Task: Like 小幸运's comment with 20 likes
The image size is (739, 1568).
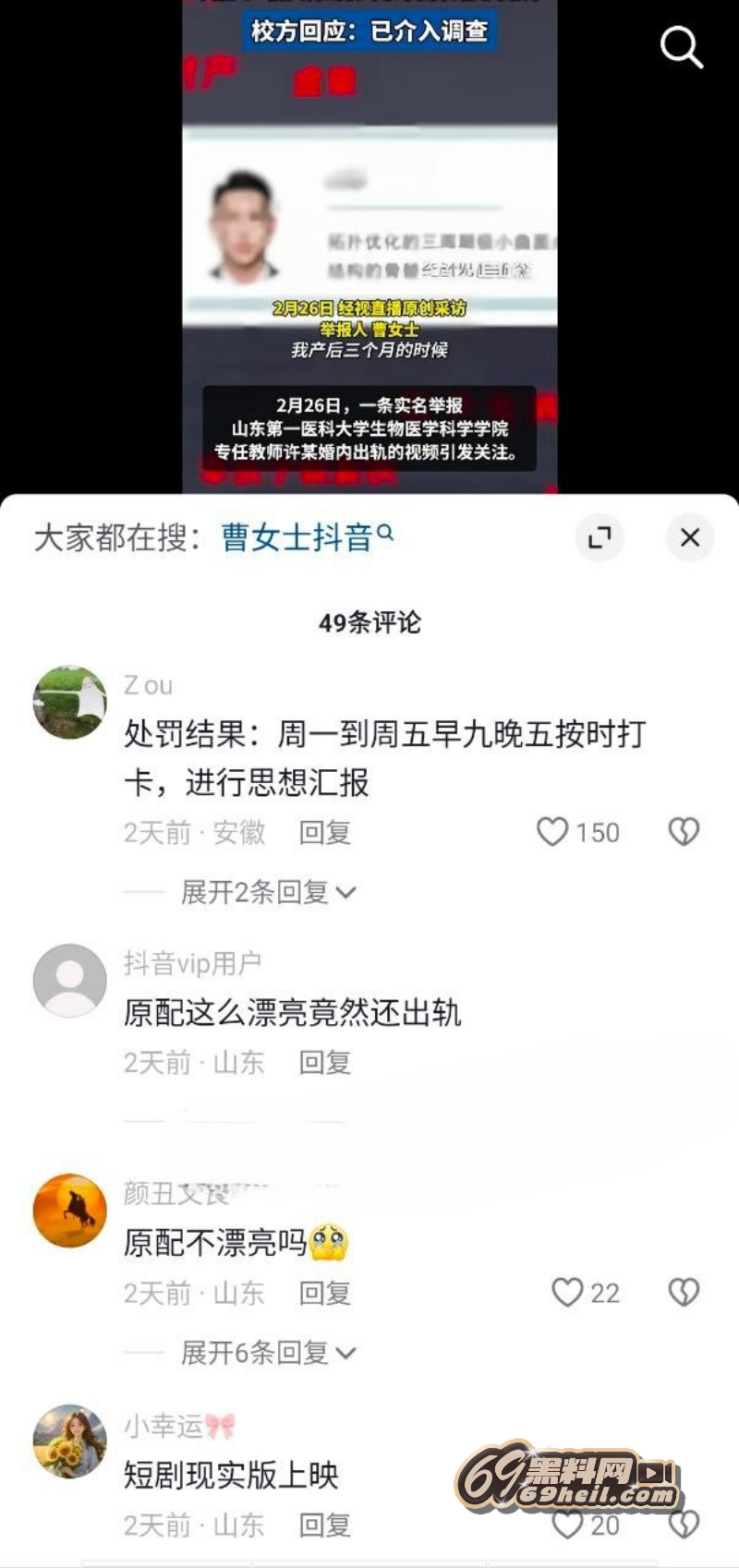Action: tap(567, 1525)
